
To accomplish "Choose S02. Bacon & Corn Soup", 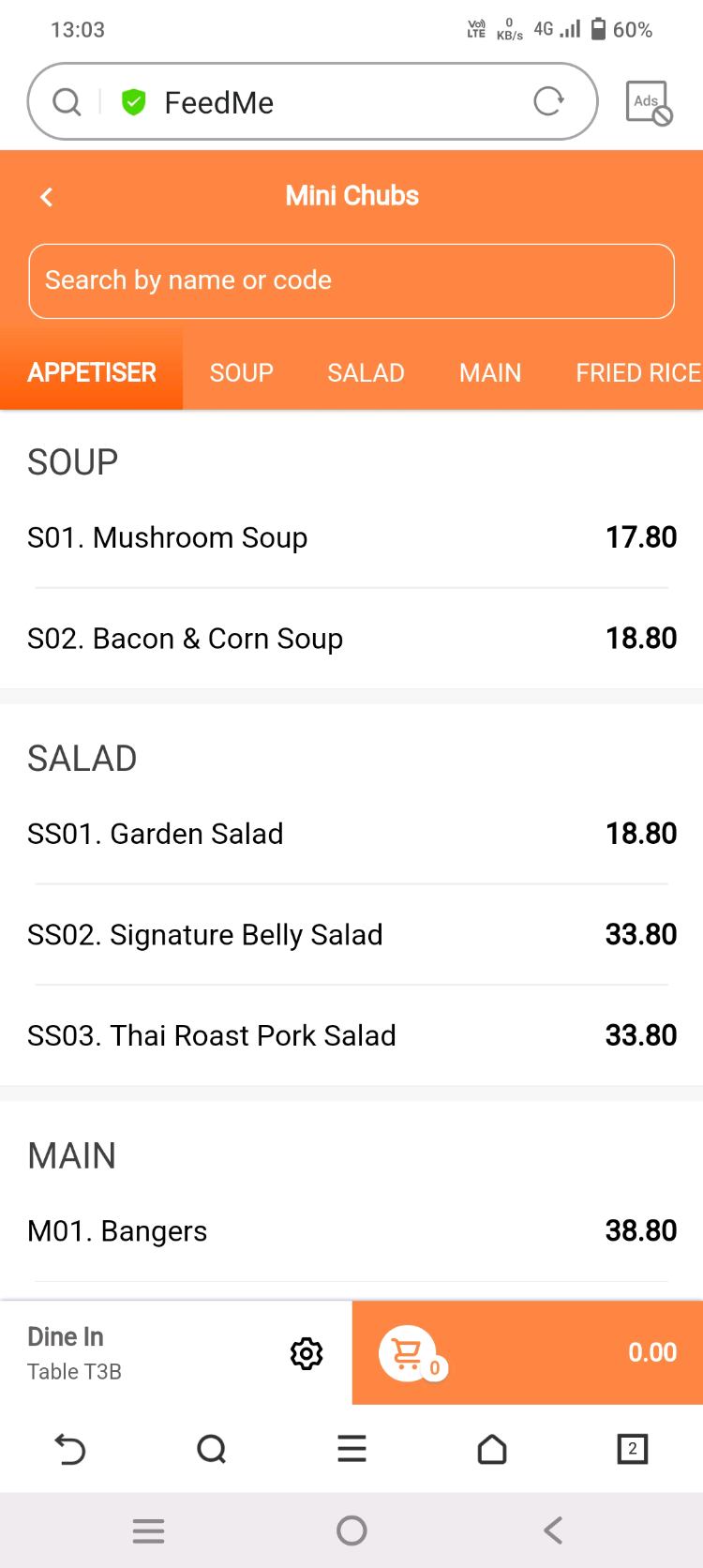I will (x=351, y=639).
